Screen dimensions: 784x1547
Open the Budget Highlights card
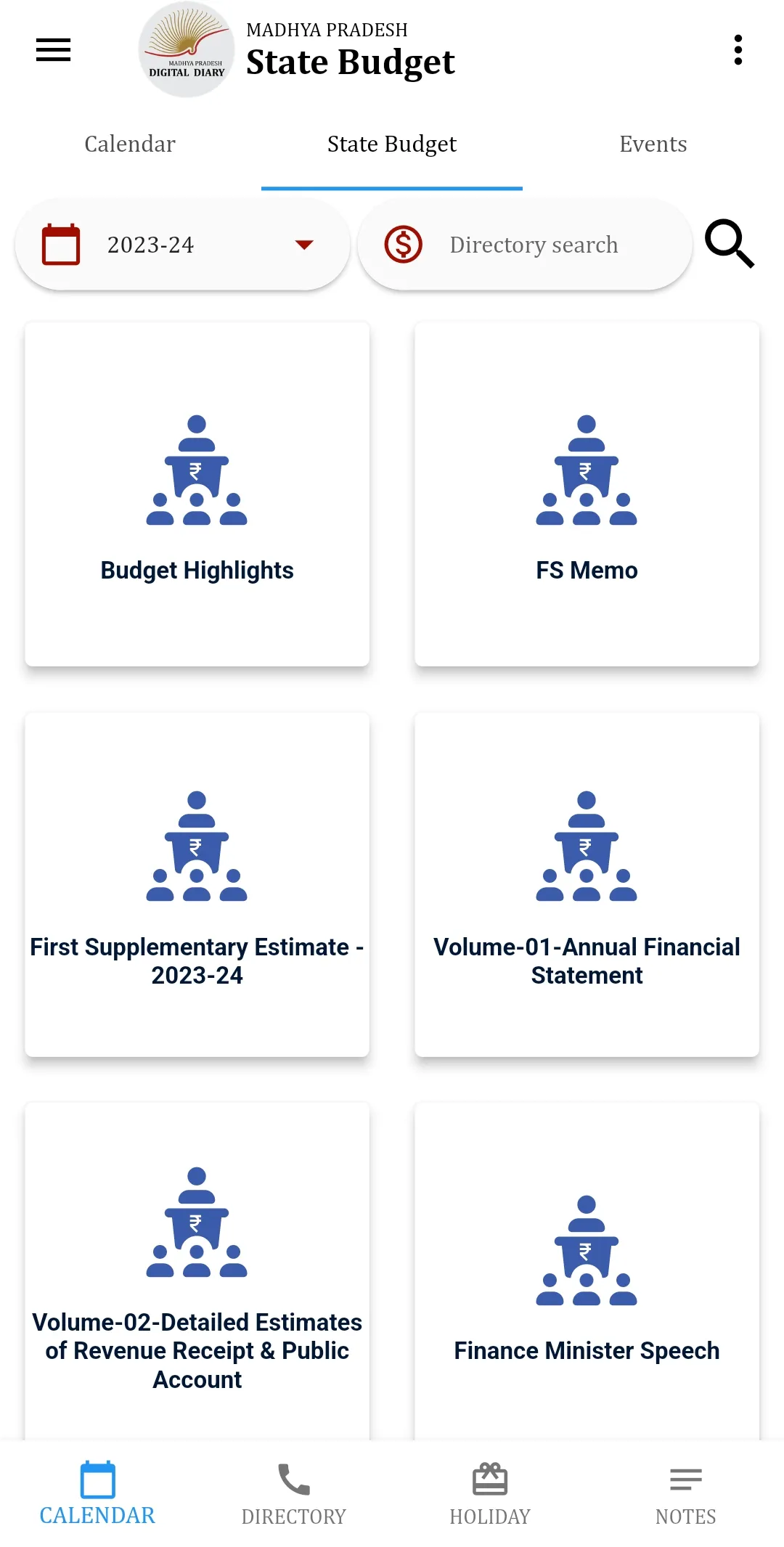click(x=197, y=494)
